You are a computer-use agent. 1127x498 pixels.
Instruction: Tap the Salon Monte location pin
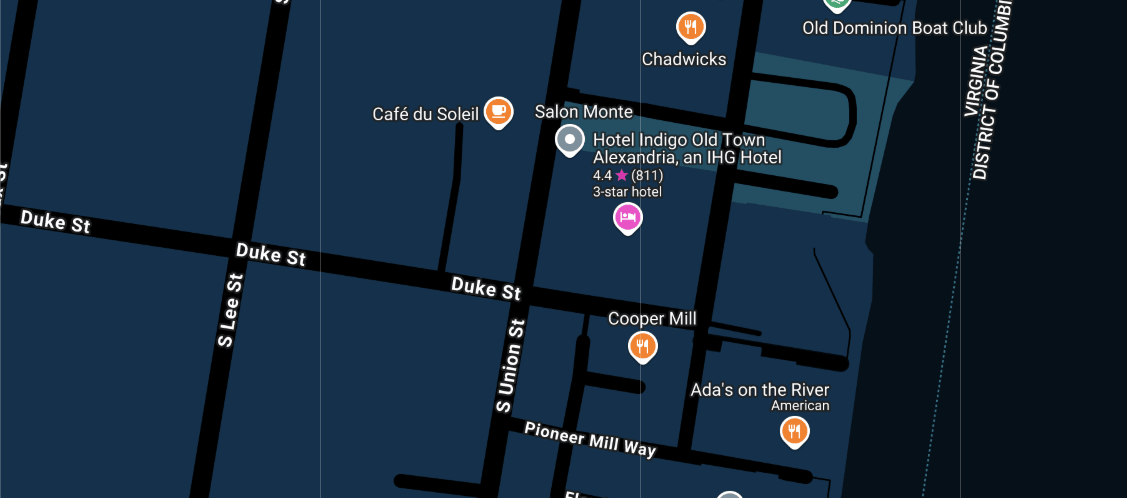[569, 139]
